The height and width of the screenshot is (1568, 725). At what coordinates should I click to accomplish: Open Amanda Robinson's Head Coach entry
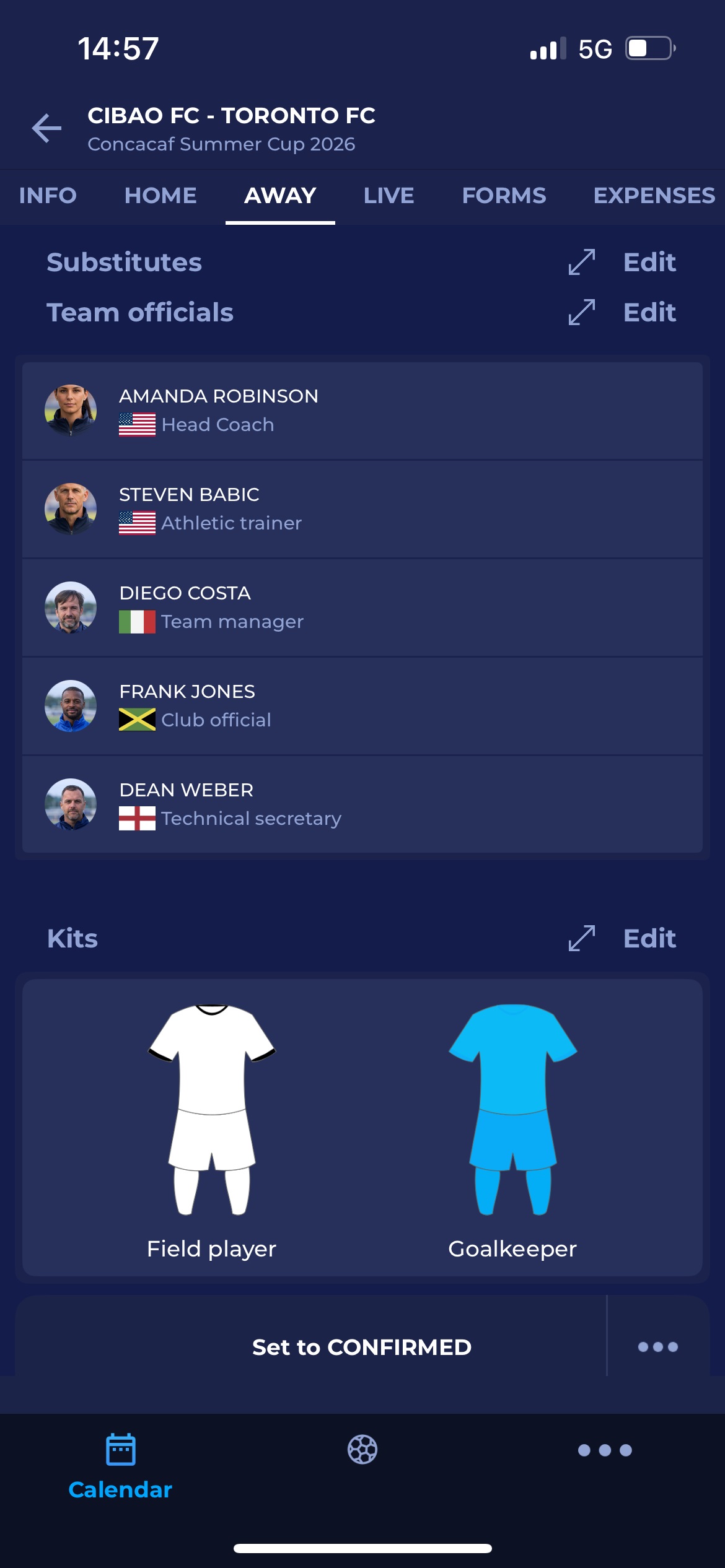pos(362,411)
